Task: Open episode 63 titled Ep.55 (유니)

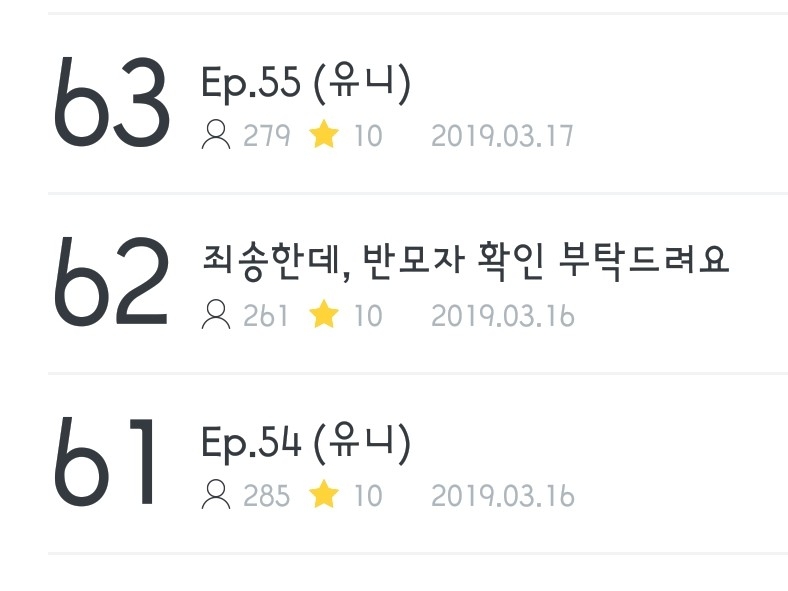Action: pyautogui.click(x=418, y=104)
